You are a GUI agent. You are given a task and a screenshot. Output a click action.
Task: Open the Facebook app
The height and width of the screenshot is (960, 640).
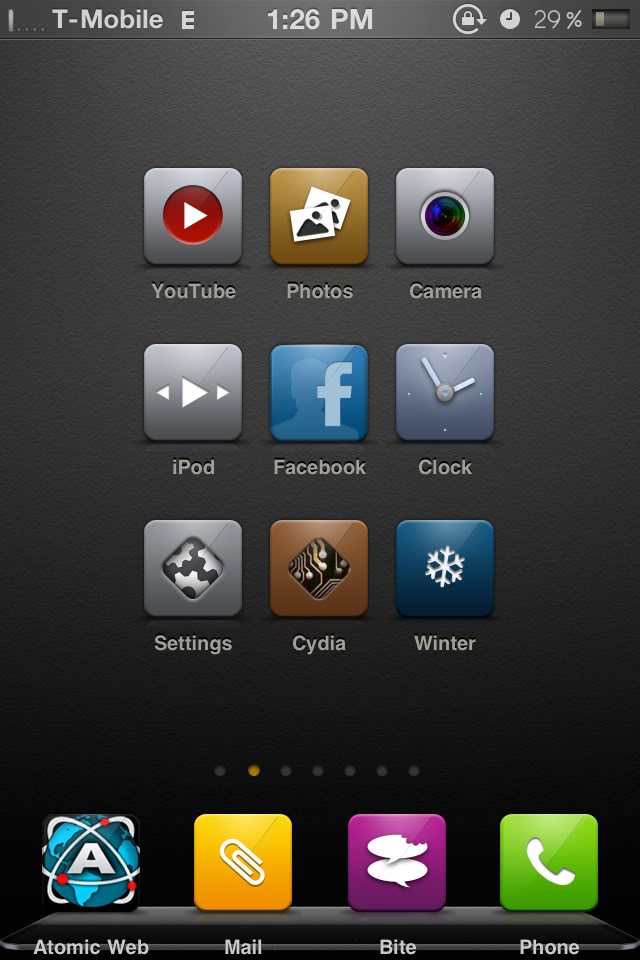click(319, 392)
